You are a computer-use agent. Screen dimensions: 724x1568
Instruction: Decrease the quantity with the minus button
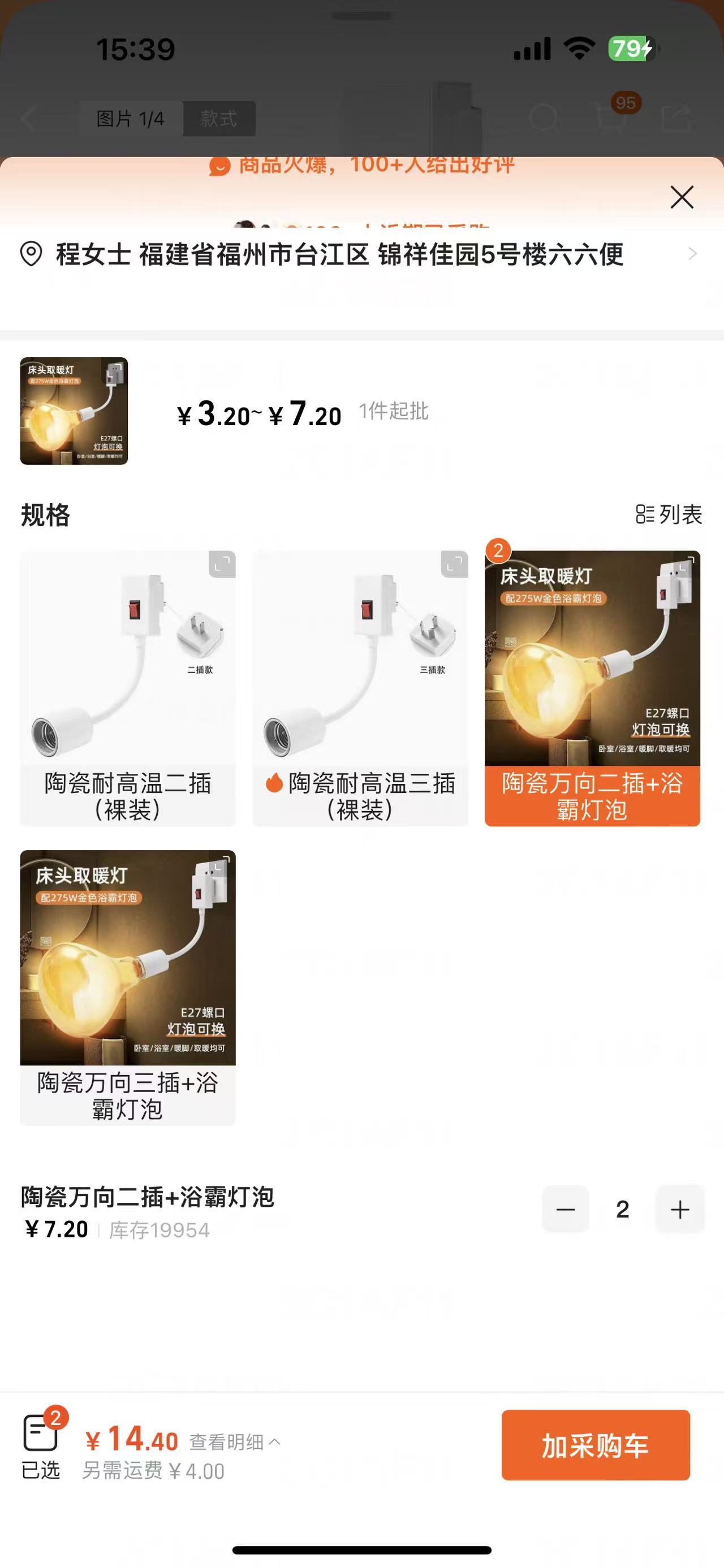point(565,1209)
